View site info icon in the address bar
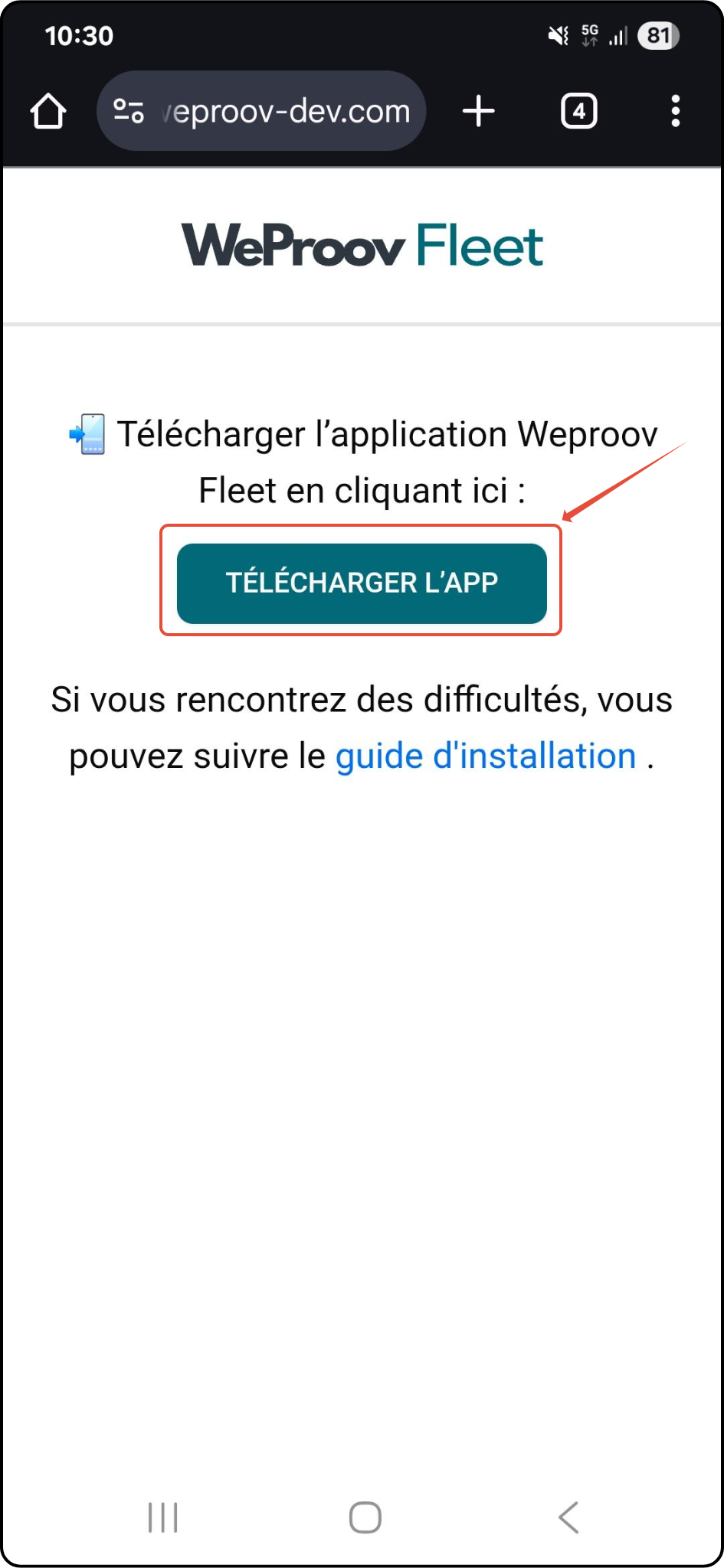724x1568 pixels. [129, 111]
